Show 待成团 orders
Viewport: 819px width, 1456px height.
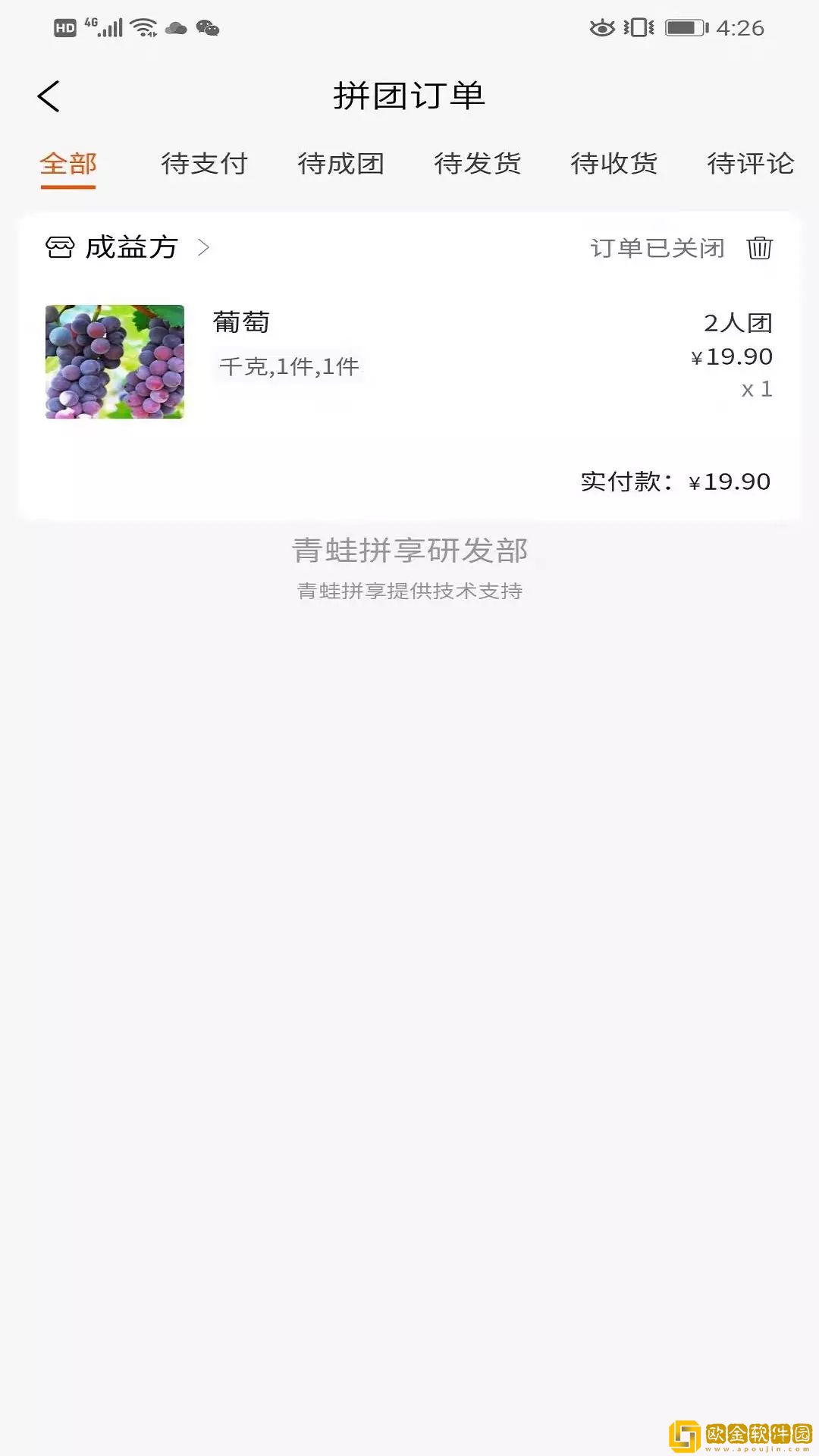coord(340,164)
